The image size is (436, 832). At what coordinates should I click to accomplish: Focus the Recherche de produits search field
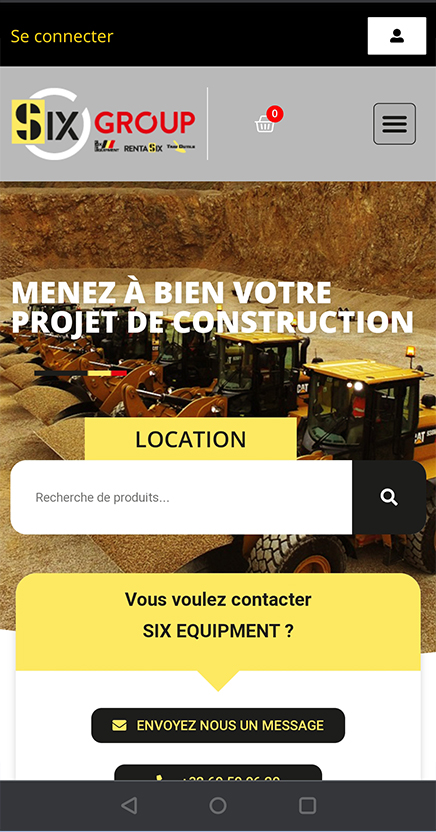[x=181, y=497]
